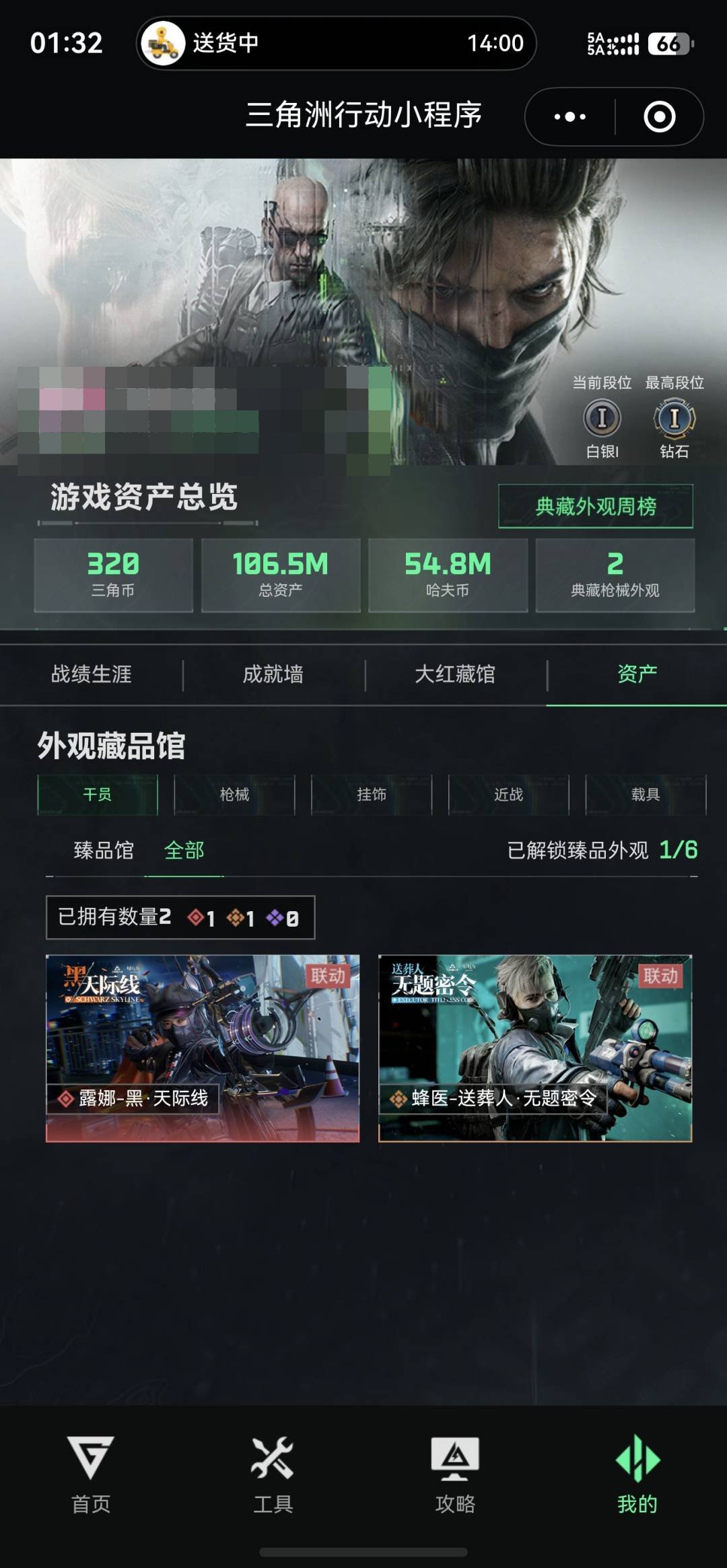Show 近战 category

point(509,795)
